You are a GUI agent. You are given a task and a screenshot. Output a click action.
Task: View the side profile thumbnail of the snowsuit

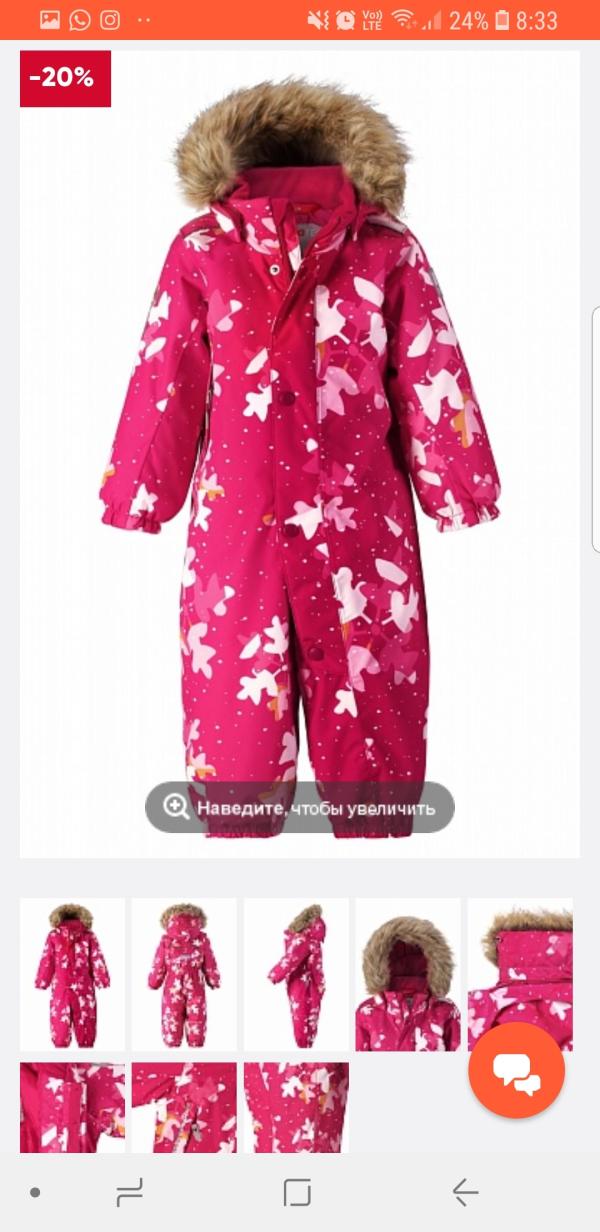click(296, 973)
